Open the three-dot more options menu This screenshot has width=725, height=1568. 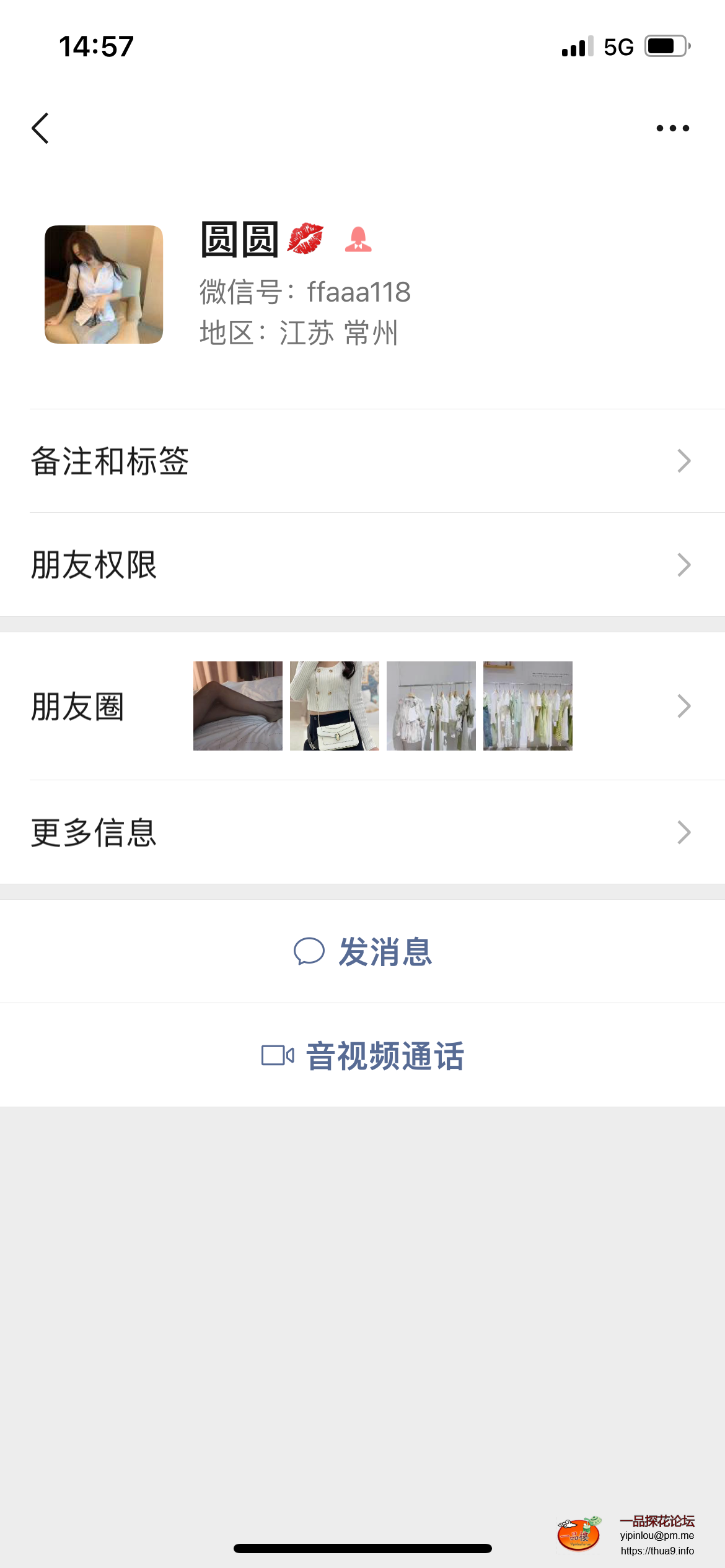tap(672, 128)
